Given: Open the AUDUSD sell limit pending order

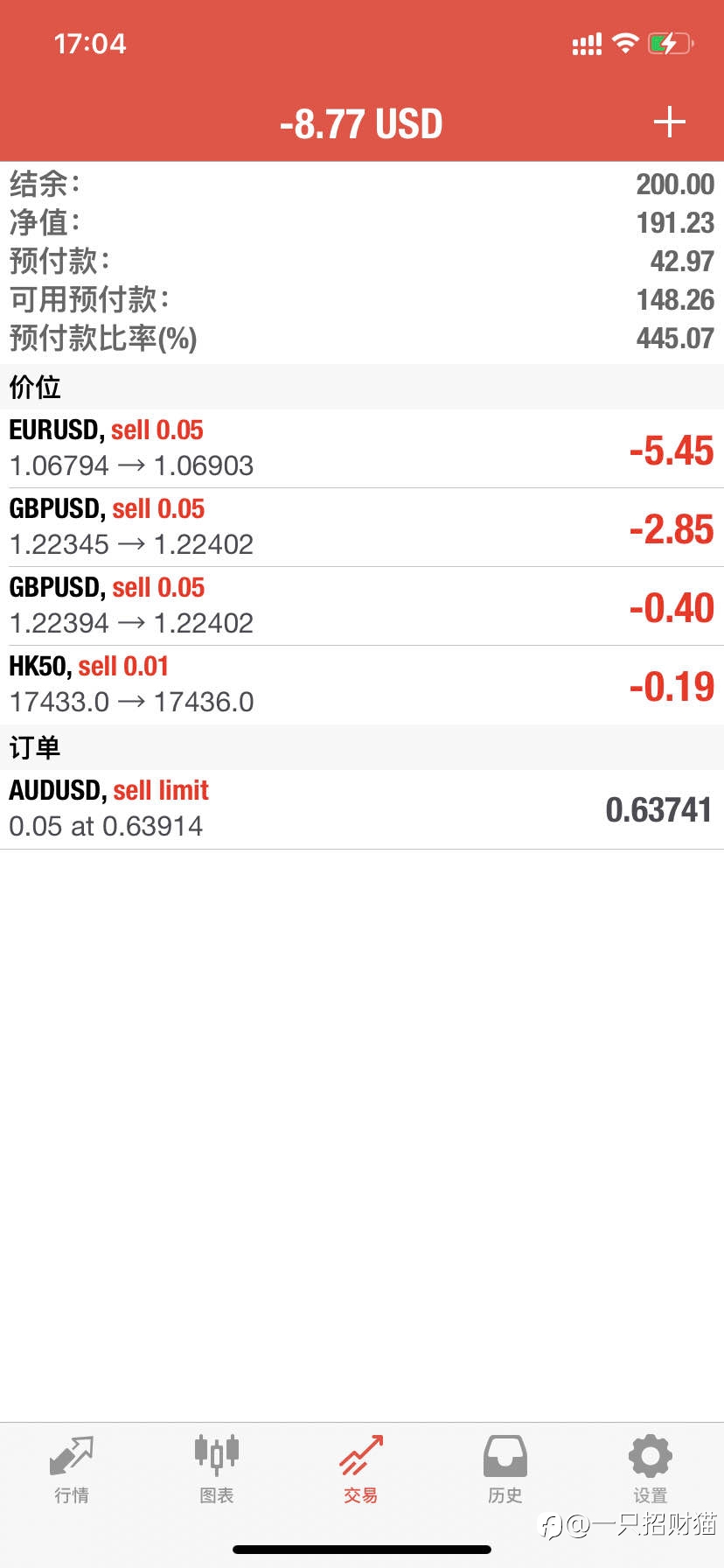Looking at the screenshot, I should tap(362, 809).
